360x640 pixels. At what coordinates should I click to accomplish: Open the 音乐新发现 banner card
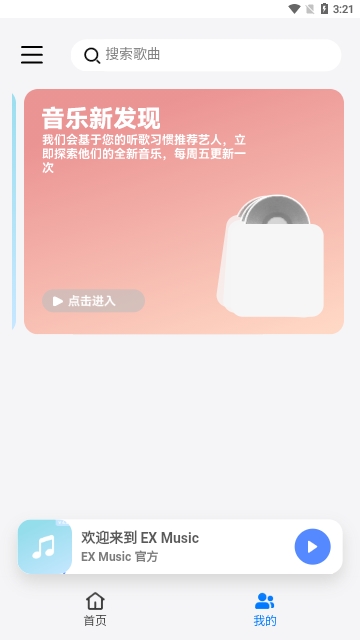184,211
